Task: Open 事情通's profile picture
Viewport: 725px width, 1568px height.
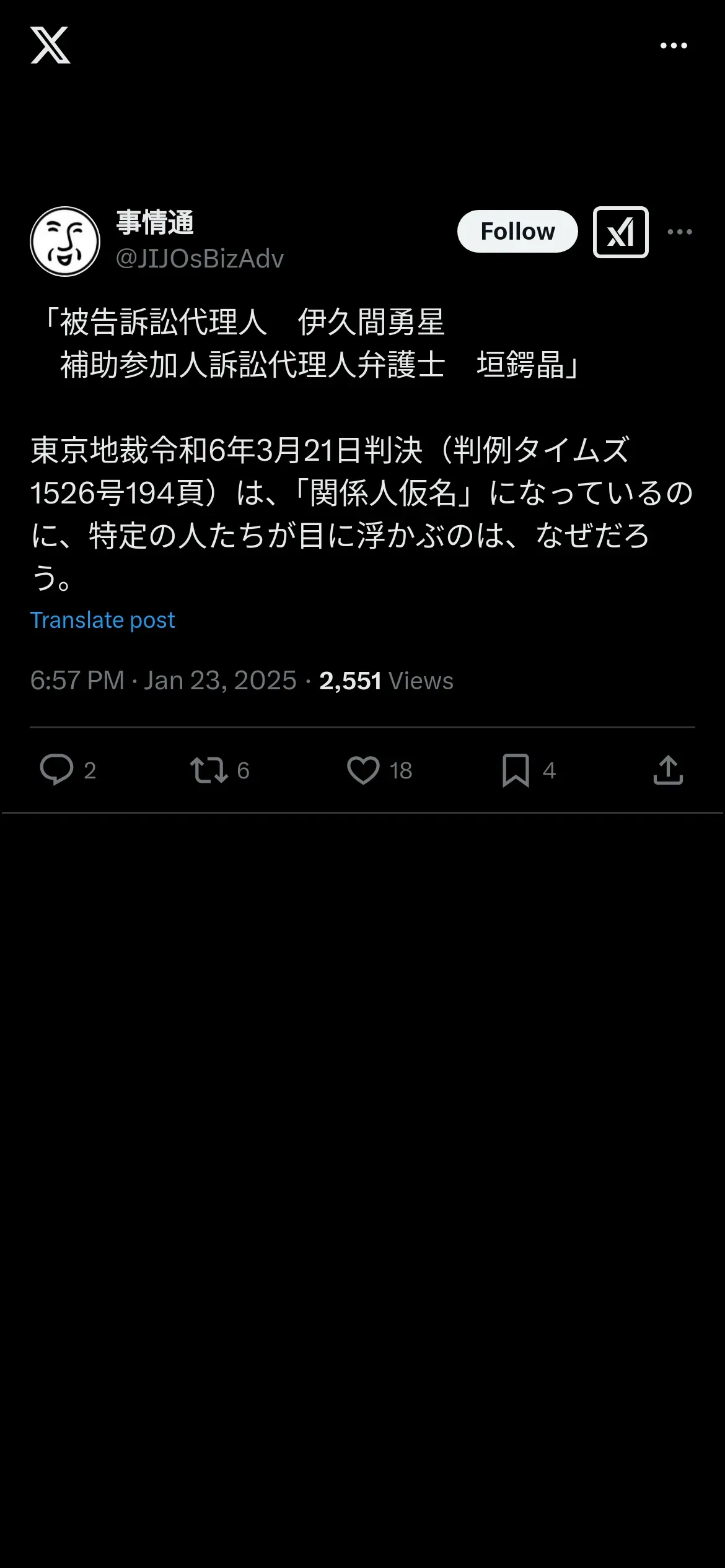Action: click(65, 242)
